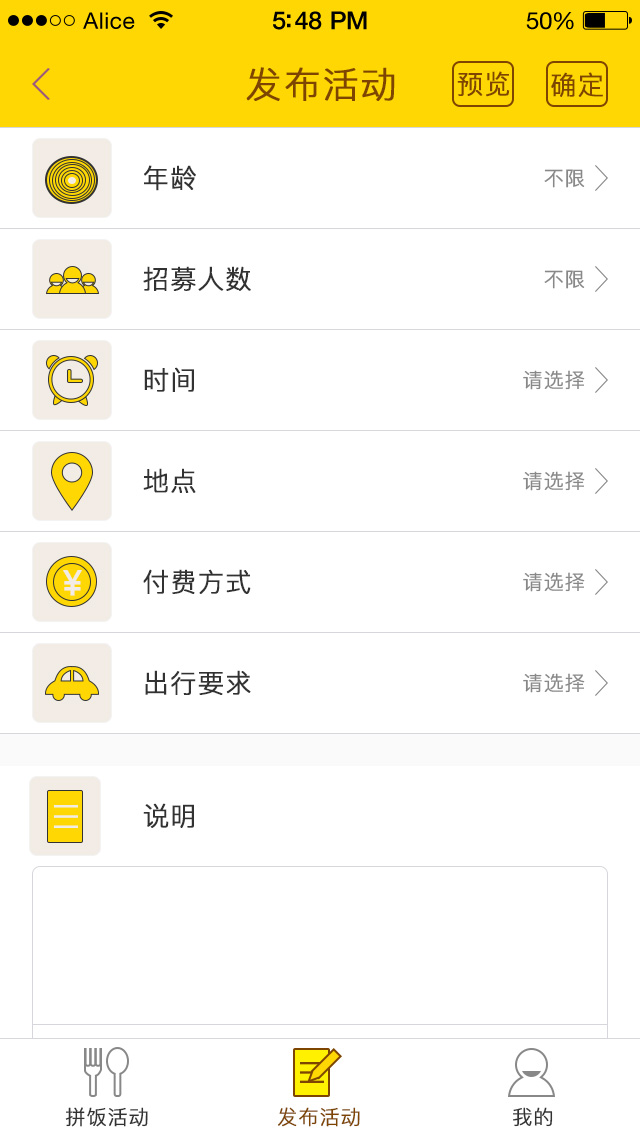
Task: Choose a time in the 时间 row
Action: click(320, 380)
